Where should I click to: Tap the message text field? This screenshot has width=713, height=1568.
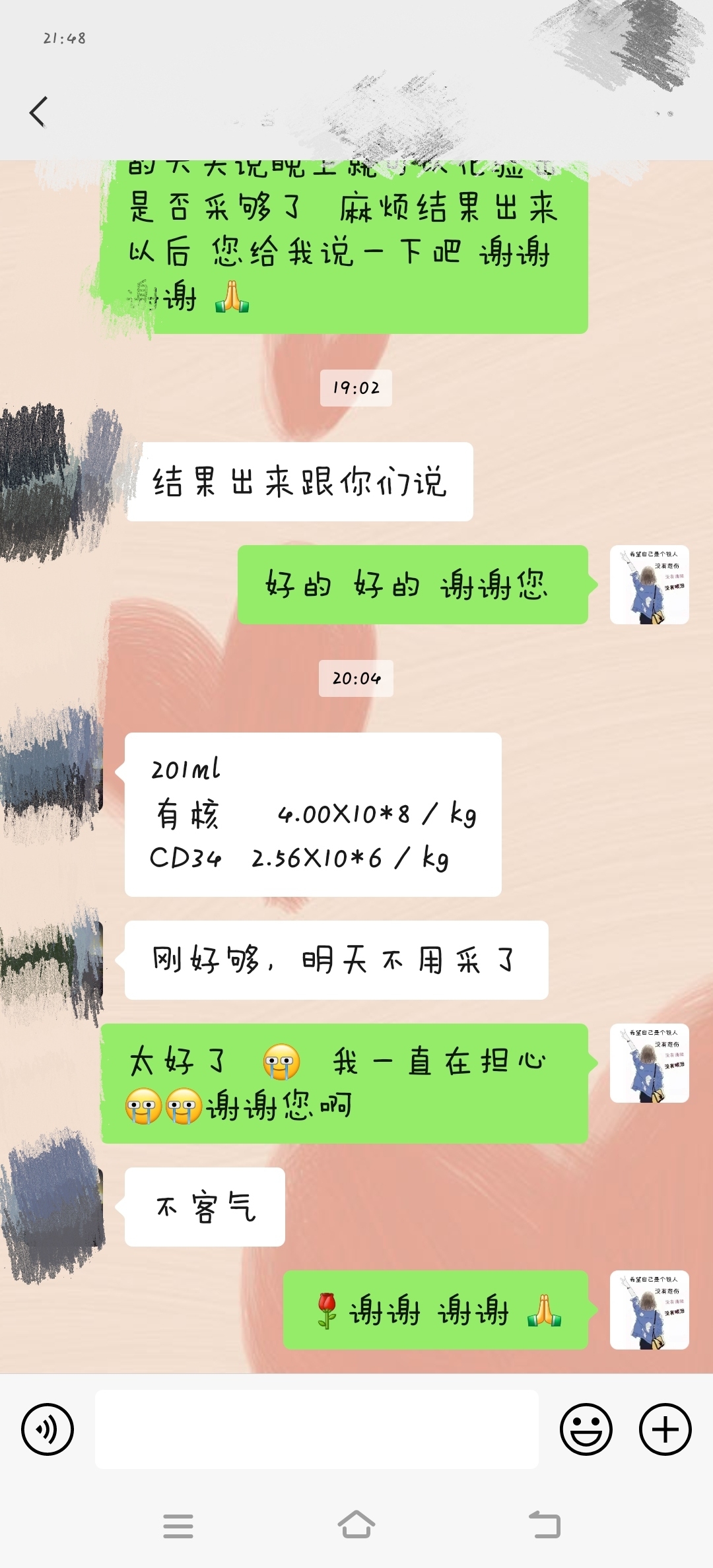(317, 1429)
